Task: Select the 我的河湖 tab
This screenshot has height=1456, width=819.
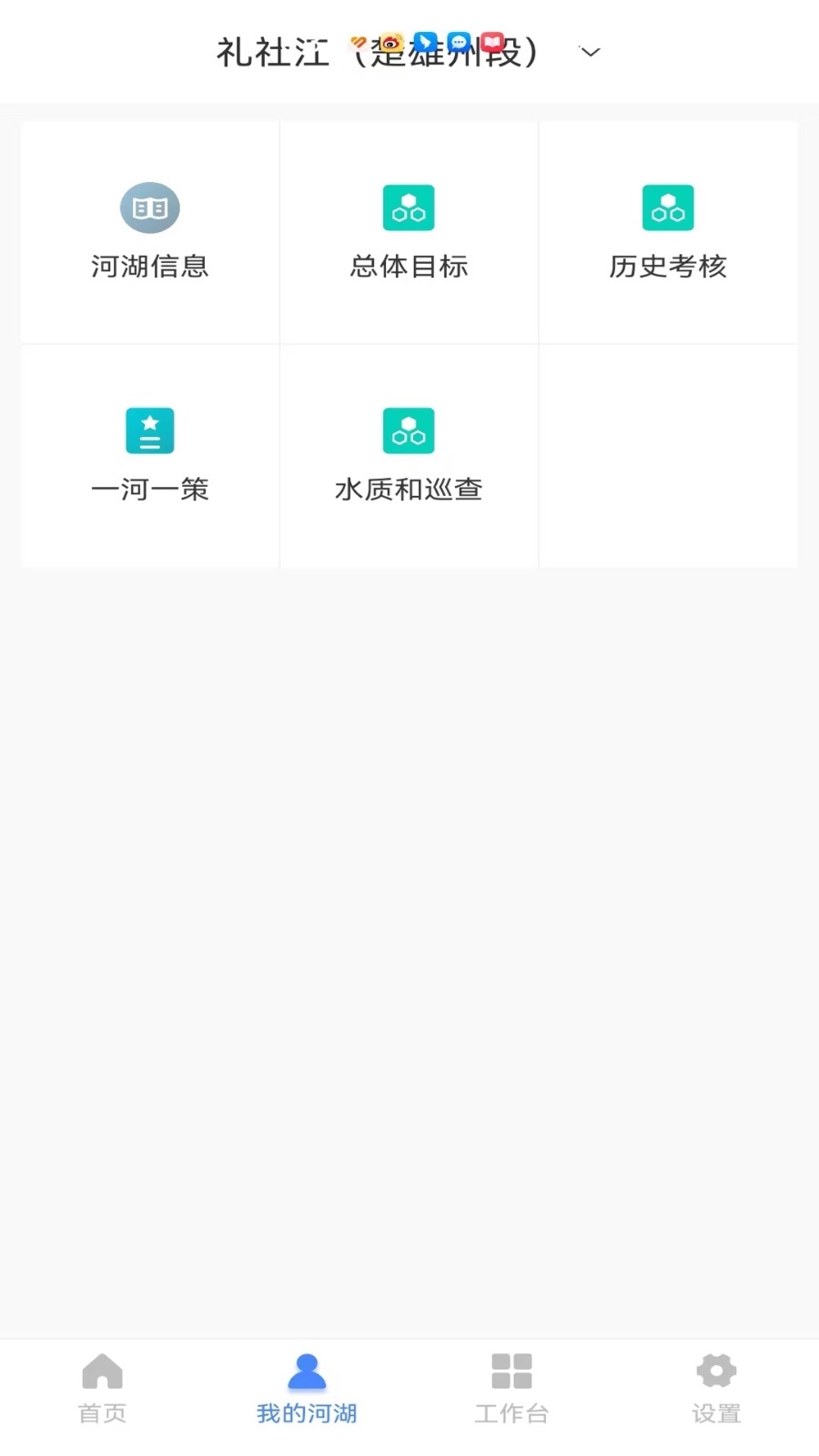Action: point(307,1388)
